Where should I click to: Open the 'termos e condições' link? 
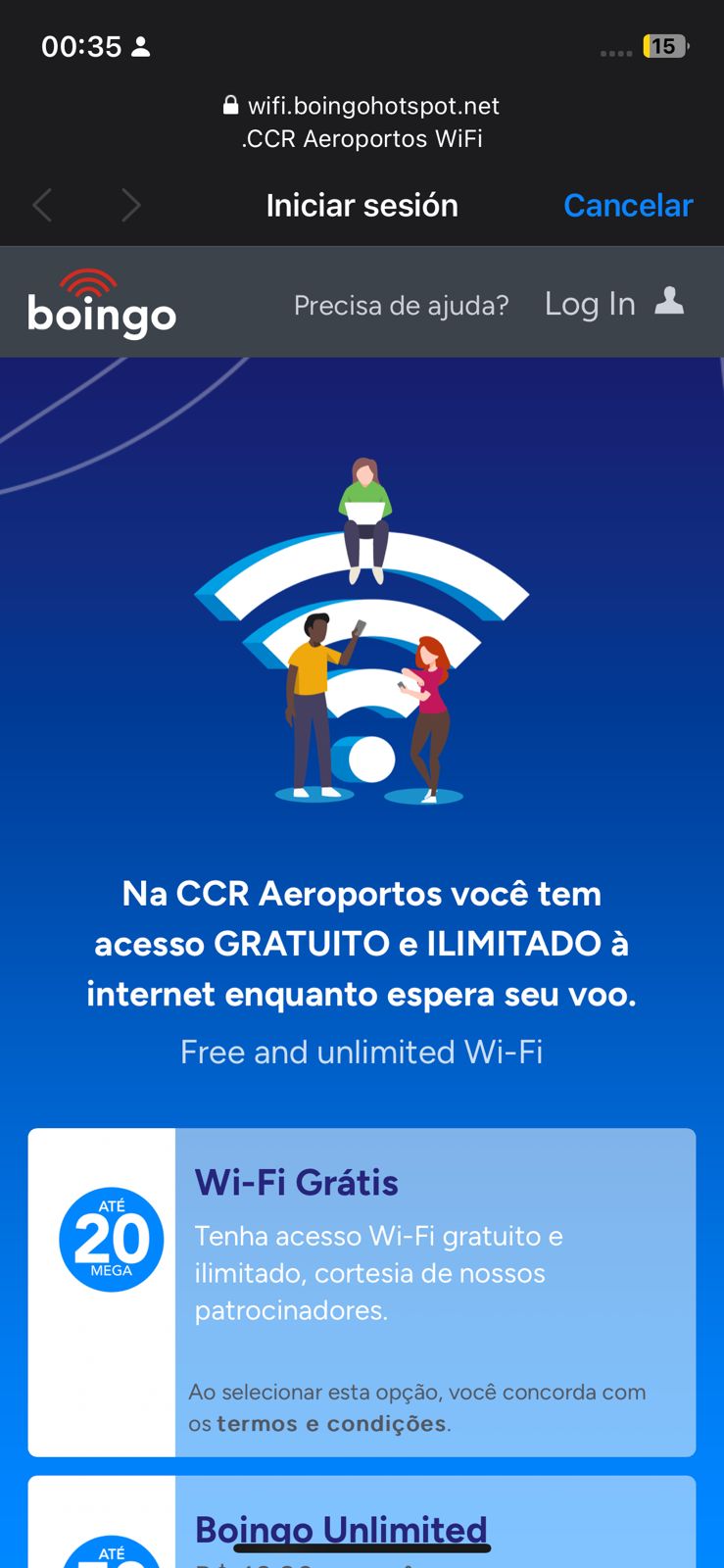(x=331, y=1423)
